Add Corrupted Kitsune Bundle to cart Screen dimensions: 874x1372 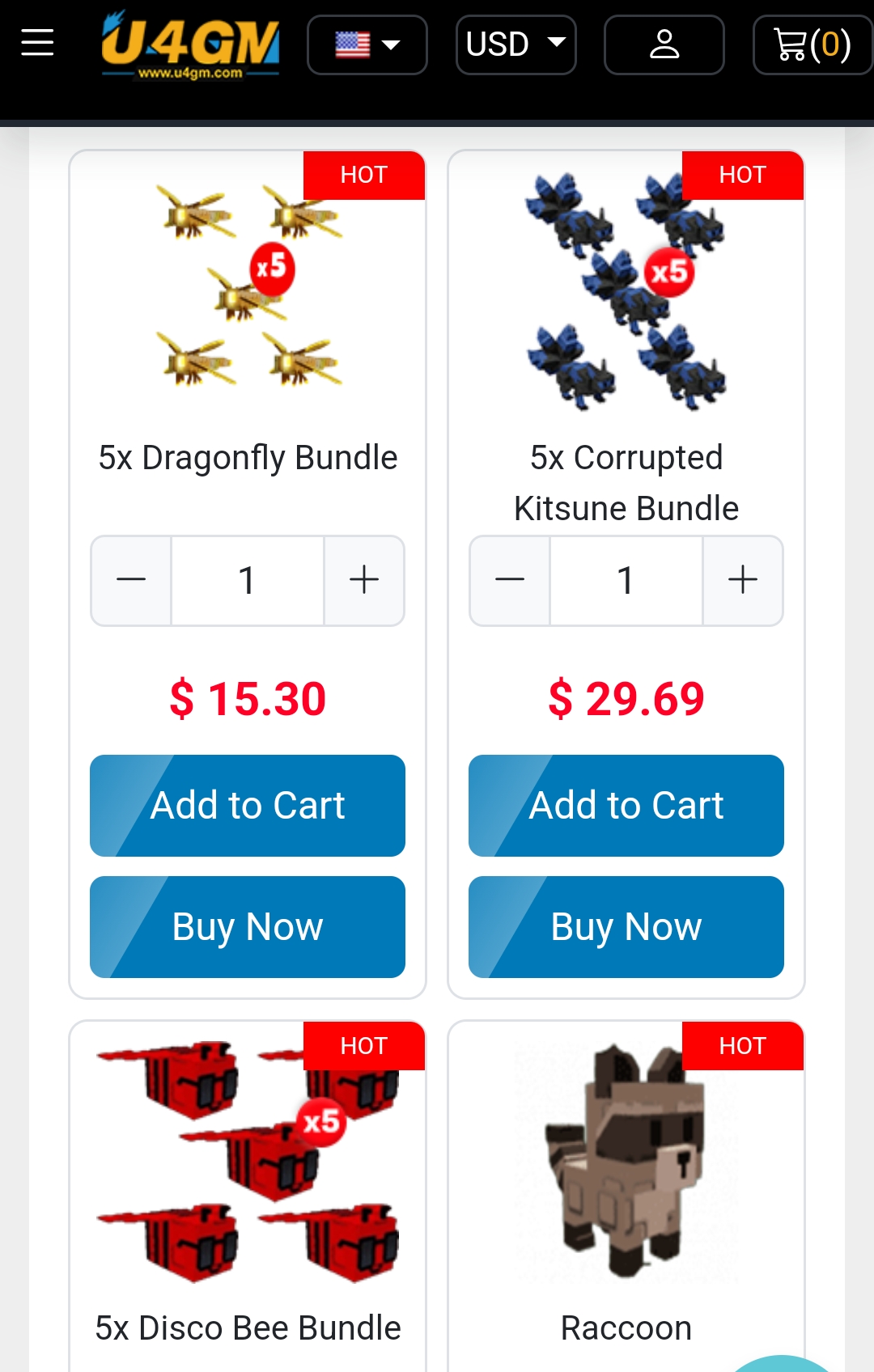[x=626, y=806]
